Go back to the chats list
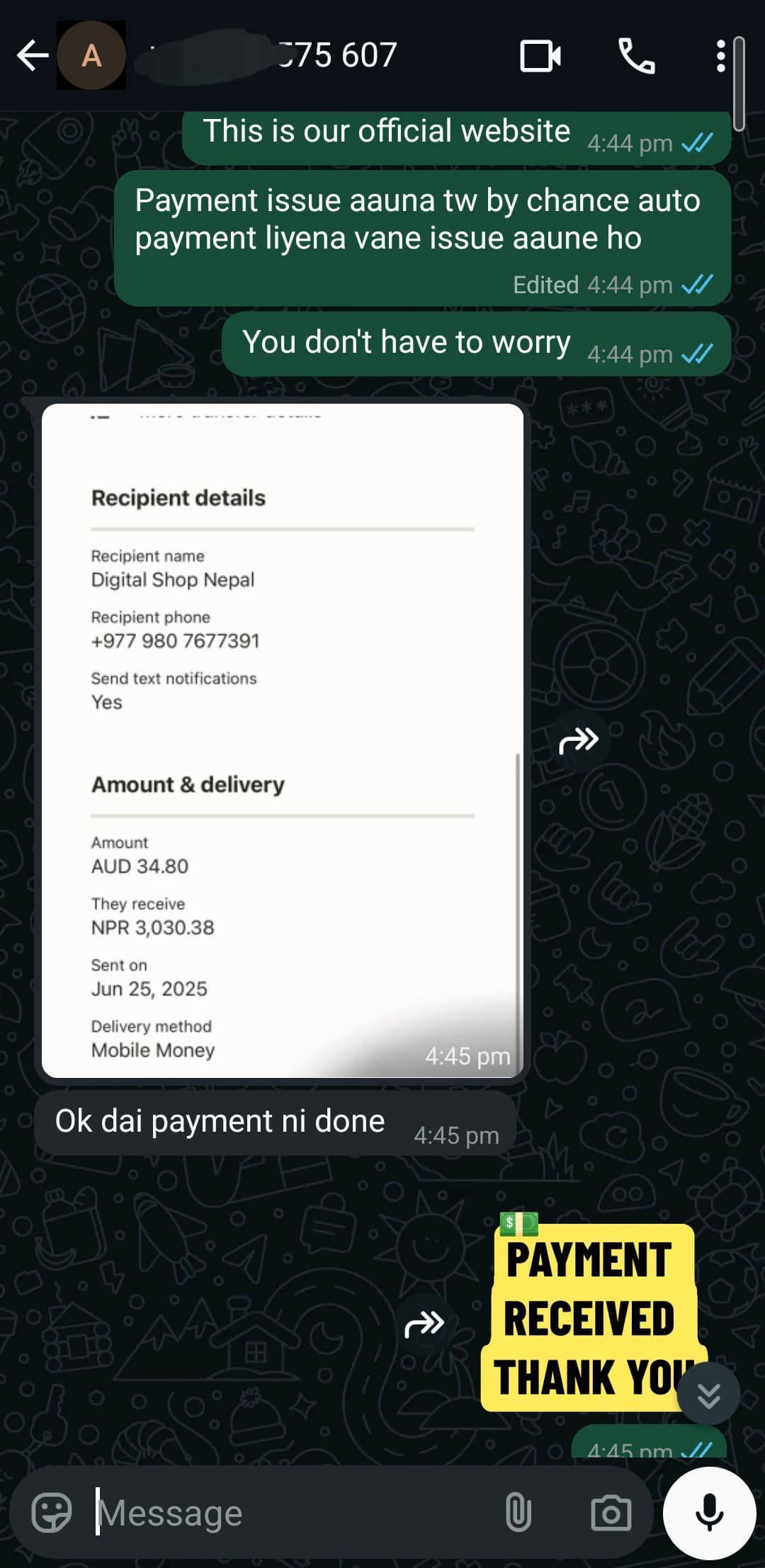 coord(32,55)
